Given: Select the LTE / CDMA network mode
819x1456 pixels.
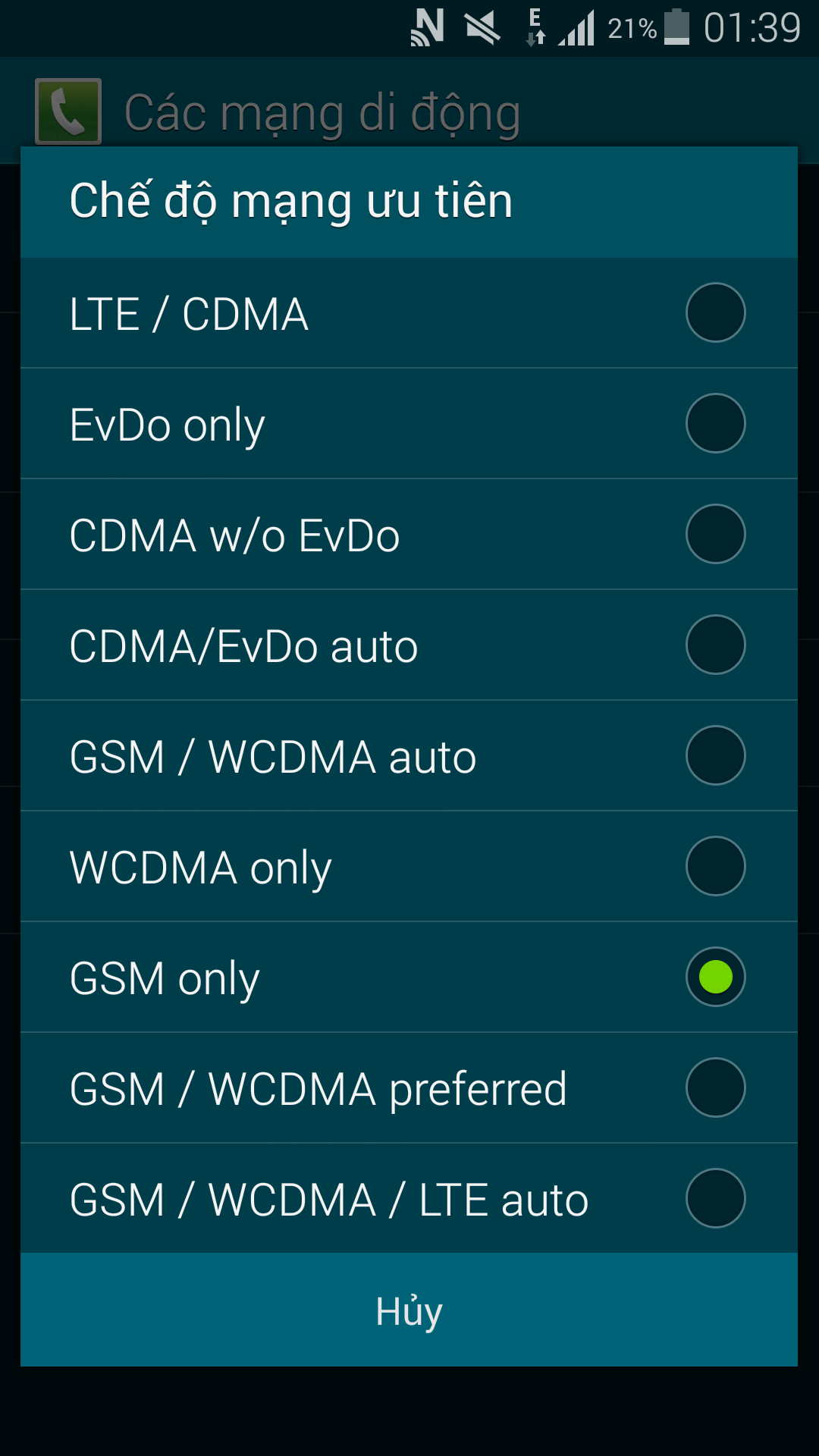Looking at the screenshot, I should [x=409, y=313].
